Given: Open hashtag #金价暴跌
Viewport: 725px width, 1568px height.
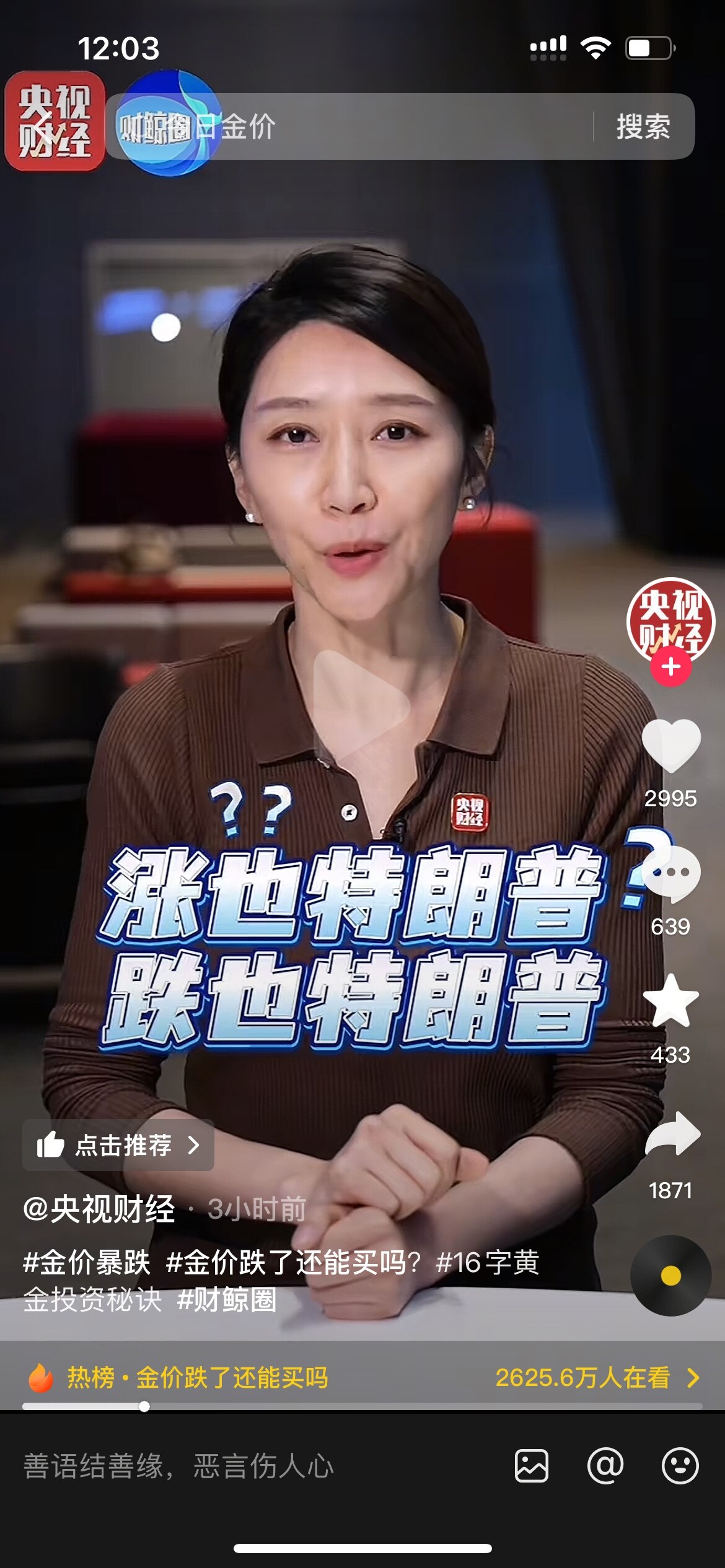Looking at the screenshot, I should pos(87,1262).
